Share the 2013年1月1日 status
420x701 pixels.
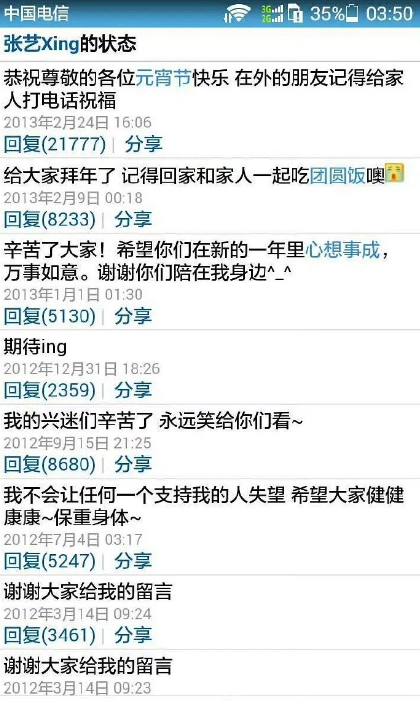pos(133,316)
